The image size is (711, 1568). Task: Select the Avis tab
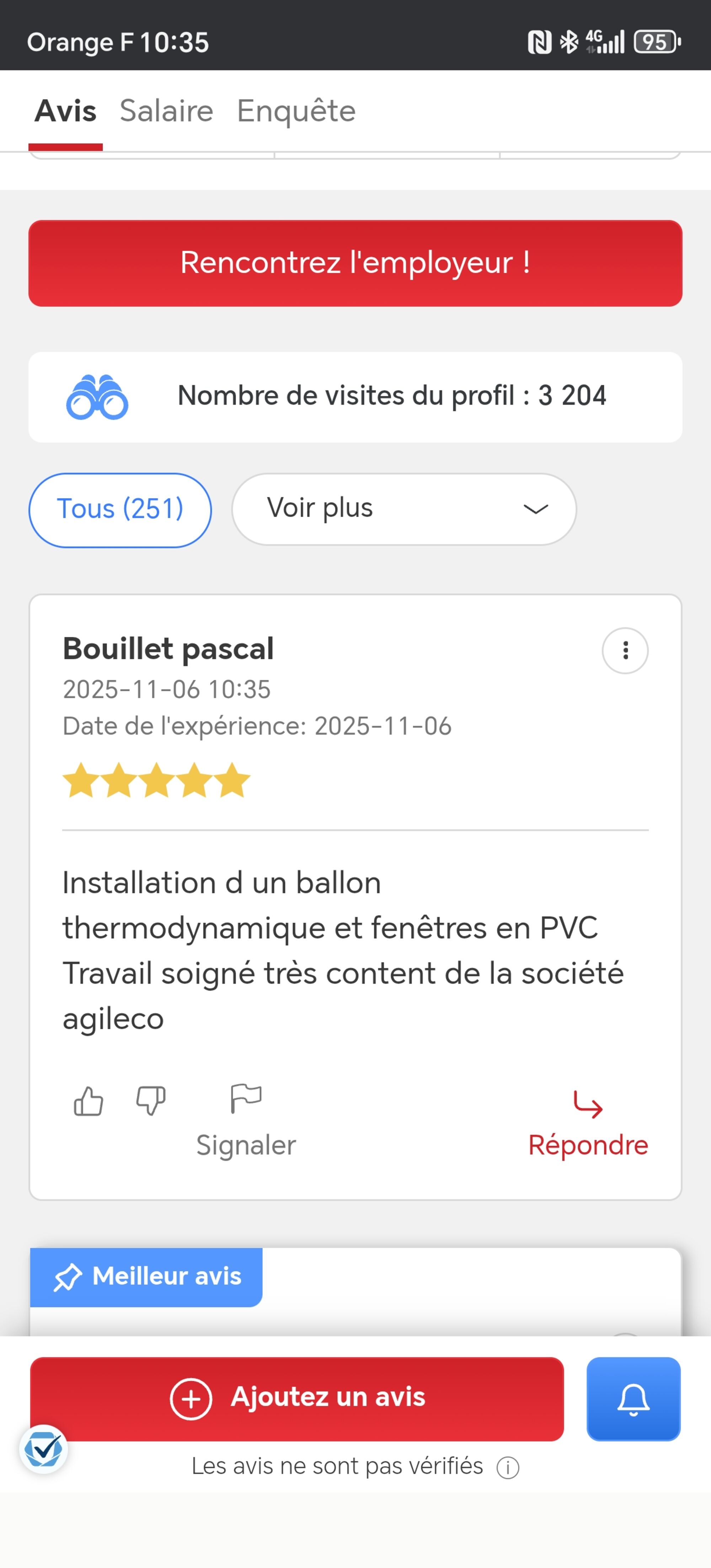[x=66, y=111]
